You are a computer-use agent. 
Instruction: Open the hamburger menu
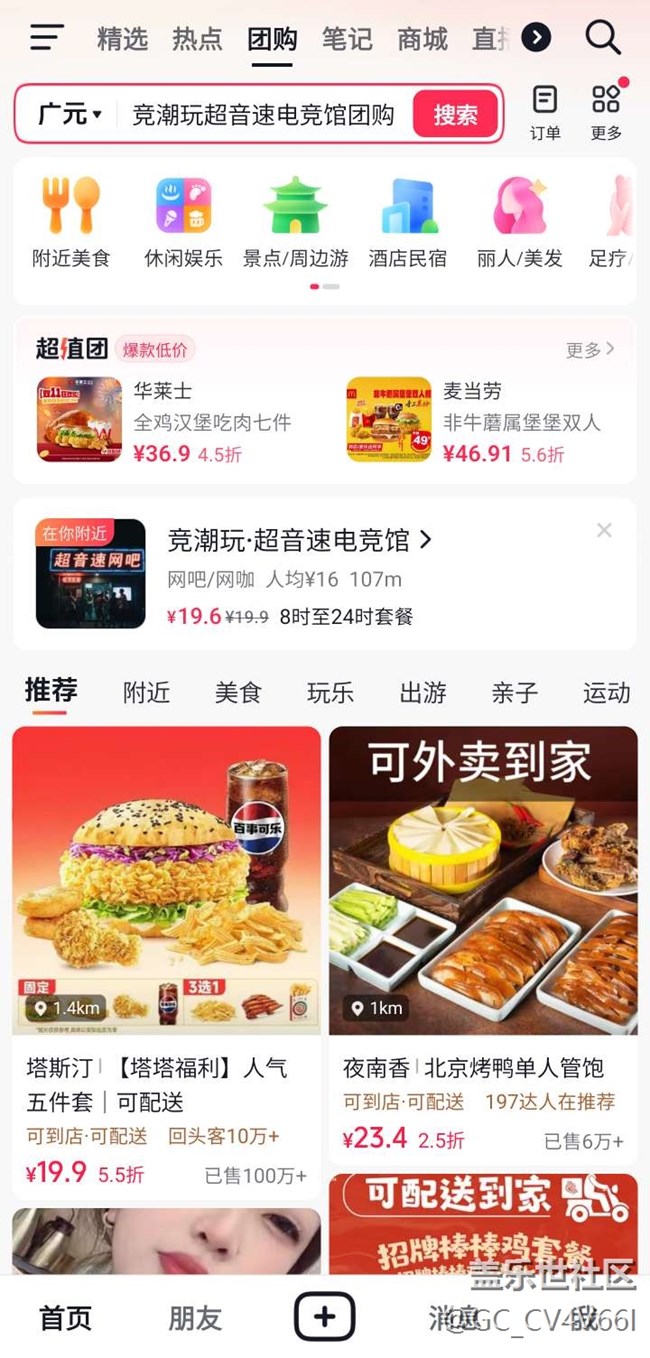[x=46, y=38]
